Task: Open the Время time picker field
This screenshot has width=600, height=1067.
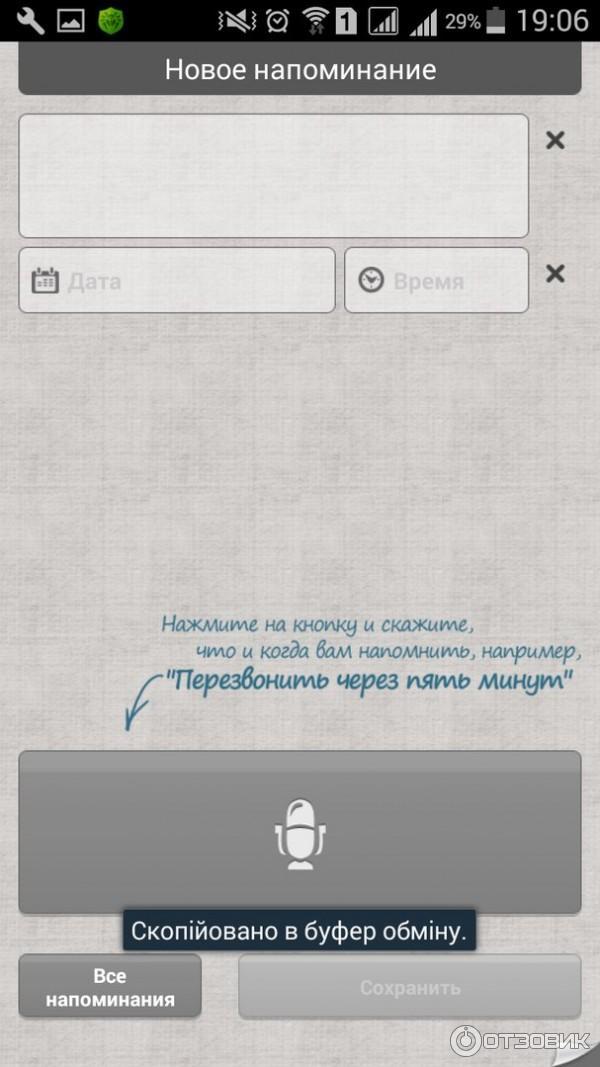Action: (x=436, y=281)
